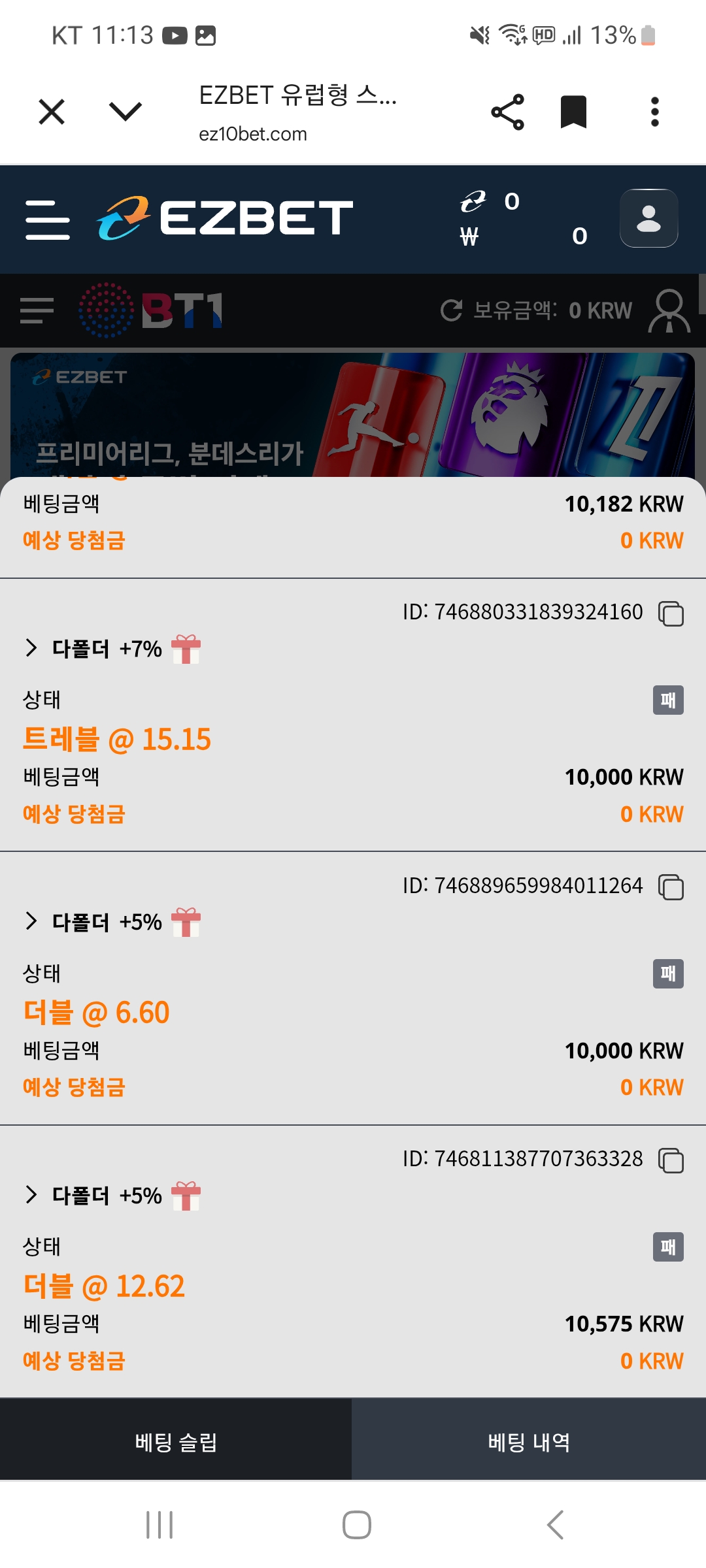Go back using the system back button
706x1568 pixels.
(555, 1526)
